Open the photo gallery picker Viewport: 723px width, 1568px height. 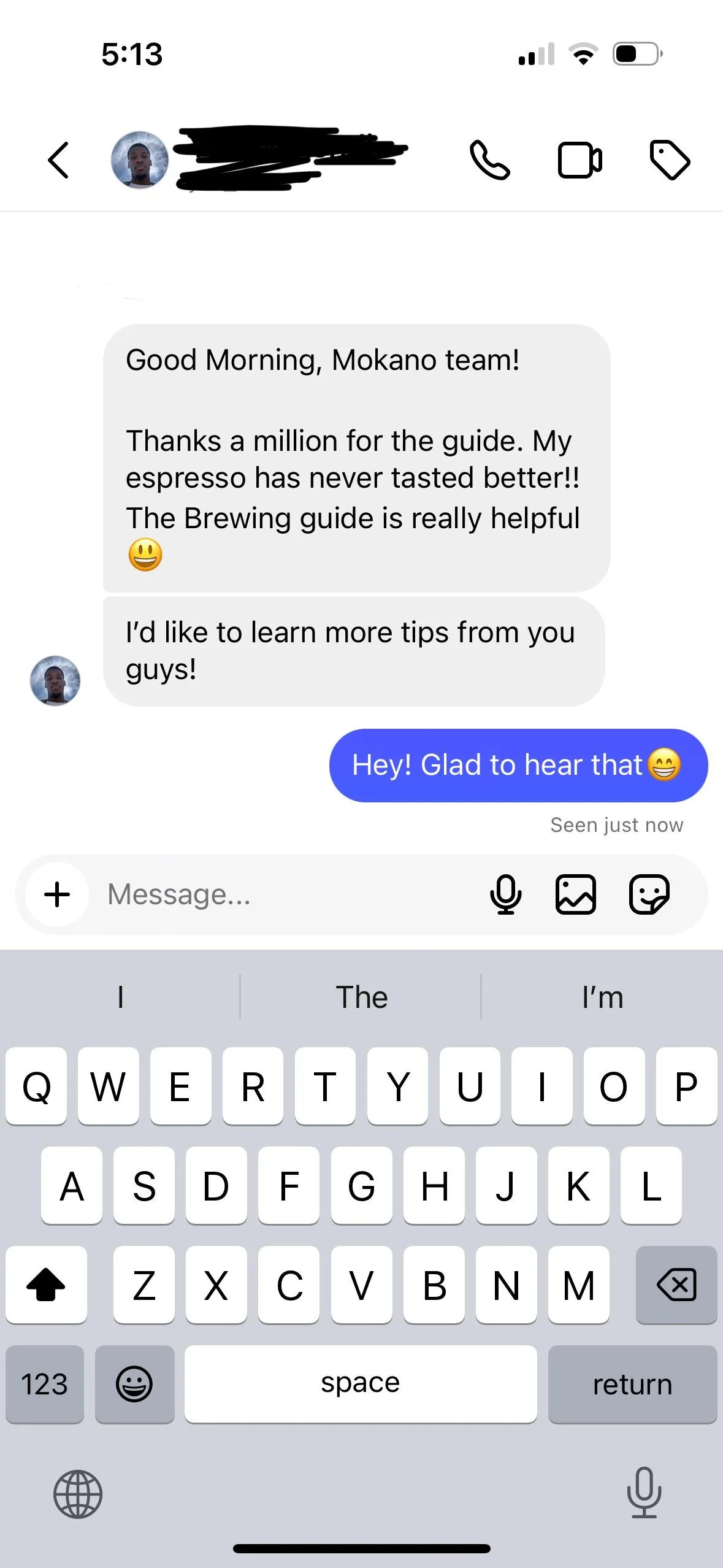click(x=575, y=894)
